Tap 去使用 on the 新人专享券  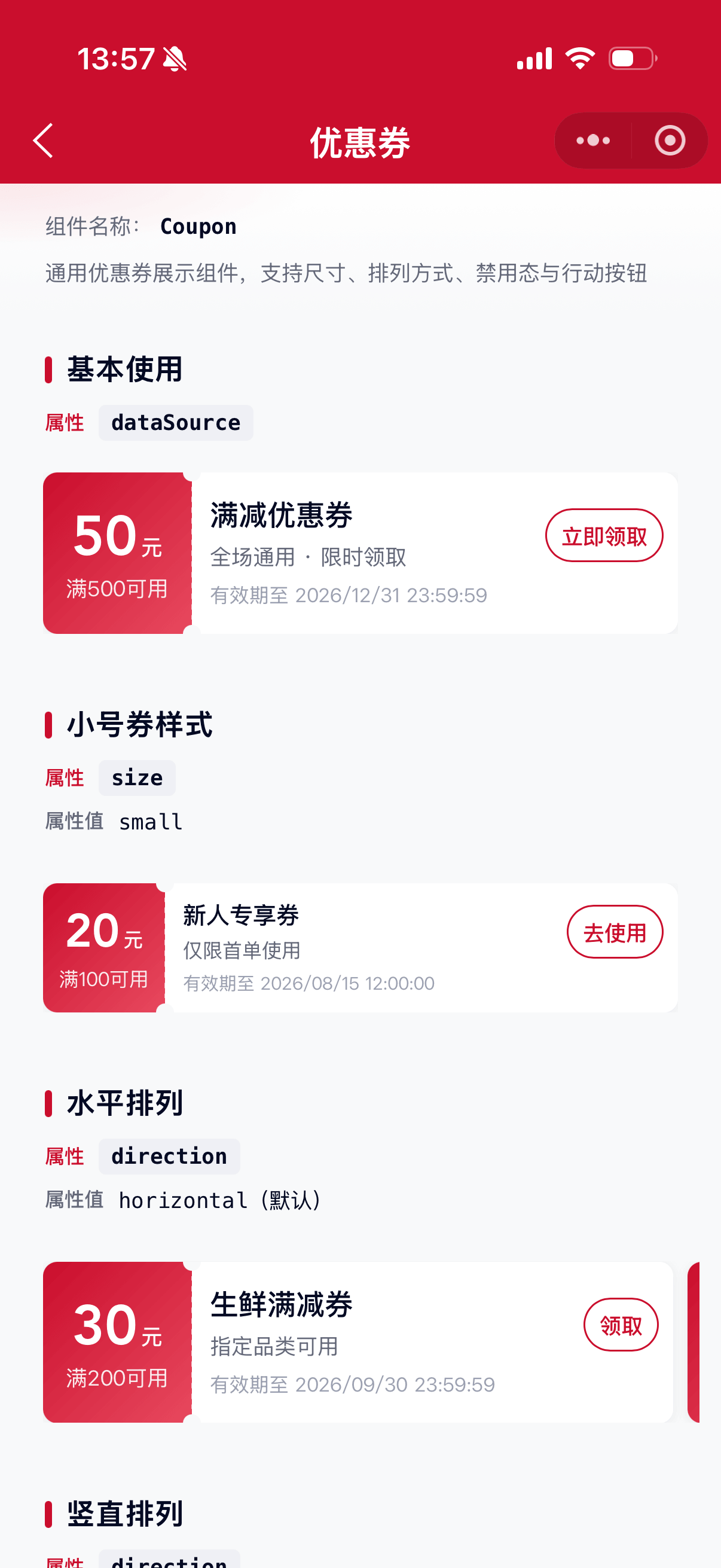pos(615,932)
